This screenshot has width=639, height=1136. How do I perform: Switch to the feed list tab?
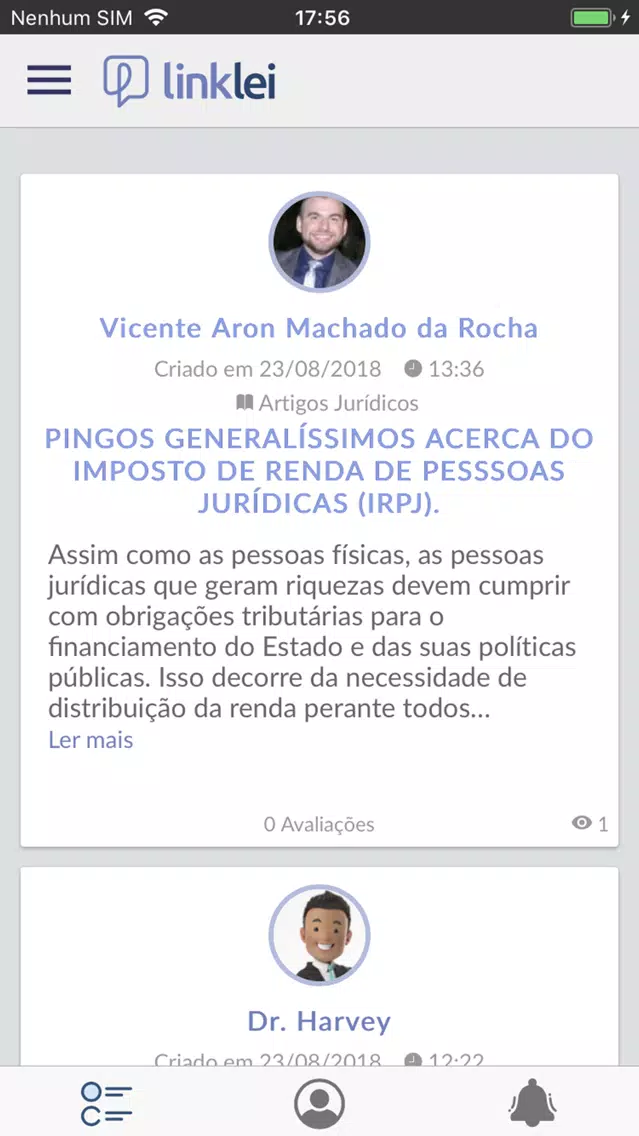106,1103
